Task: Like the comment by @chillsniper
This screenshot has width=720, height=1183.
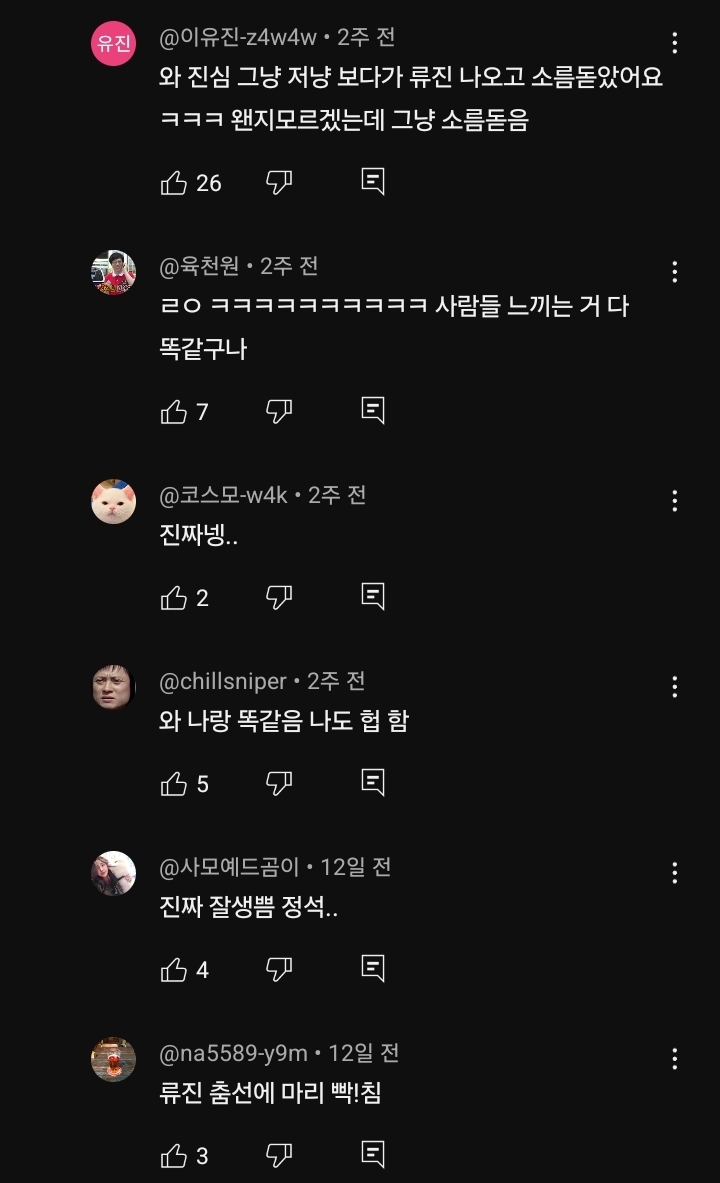Action: click(x=174, y=784)
